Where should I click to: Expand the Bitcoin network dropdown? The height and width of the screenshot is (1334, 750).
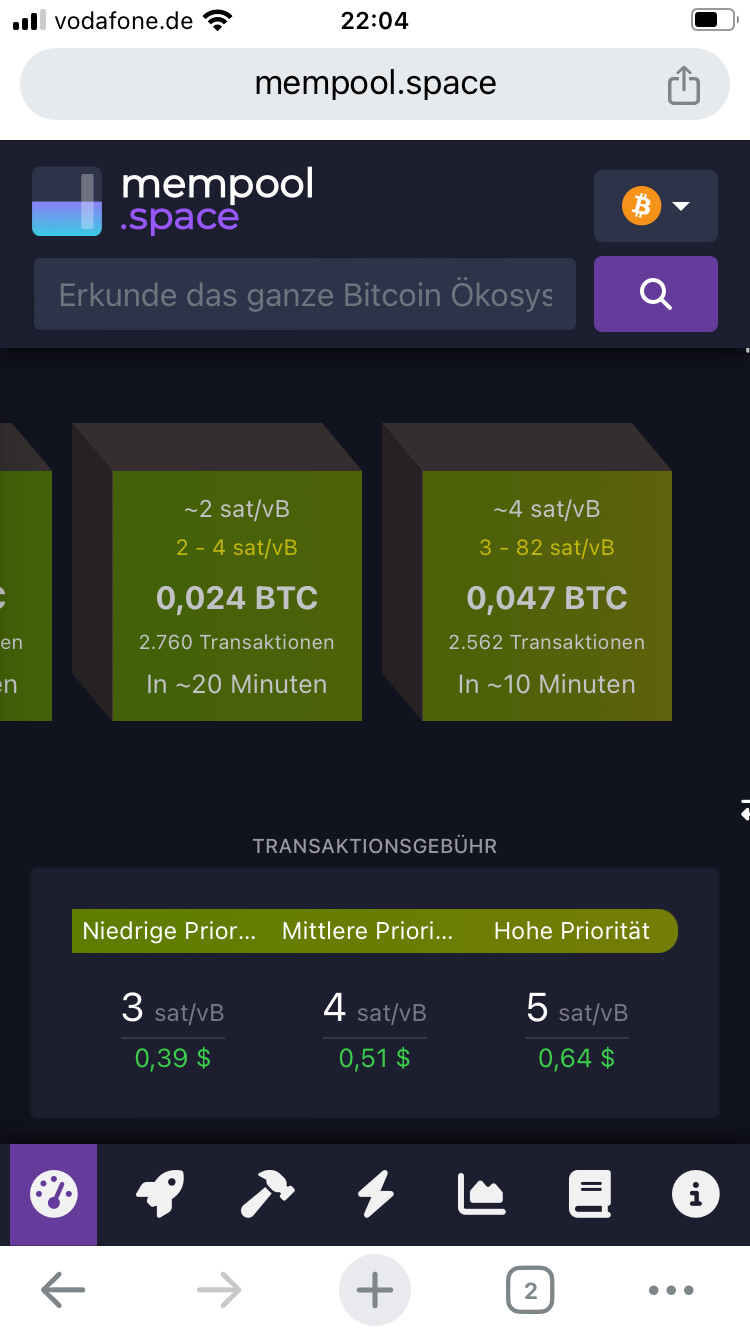click(655, 206)
